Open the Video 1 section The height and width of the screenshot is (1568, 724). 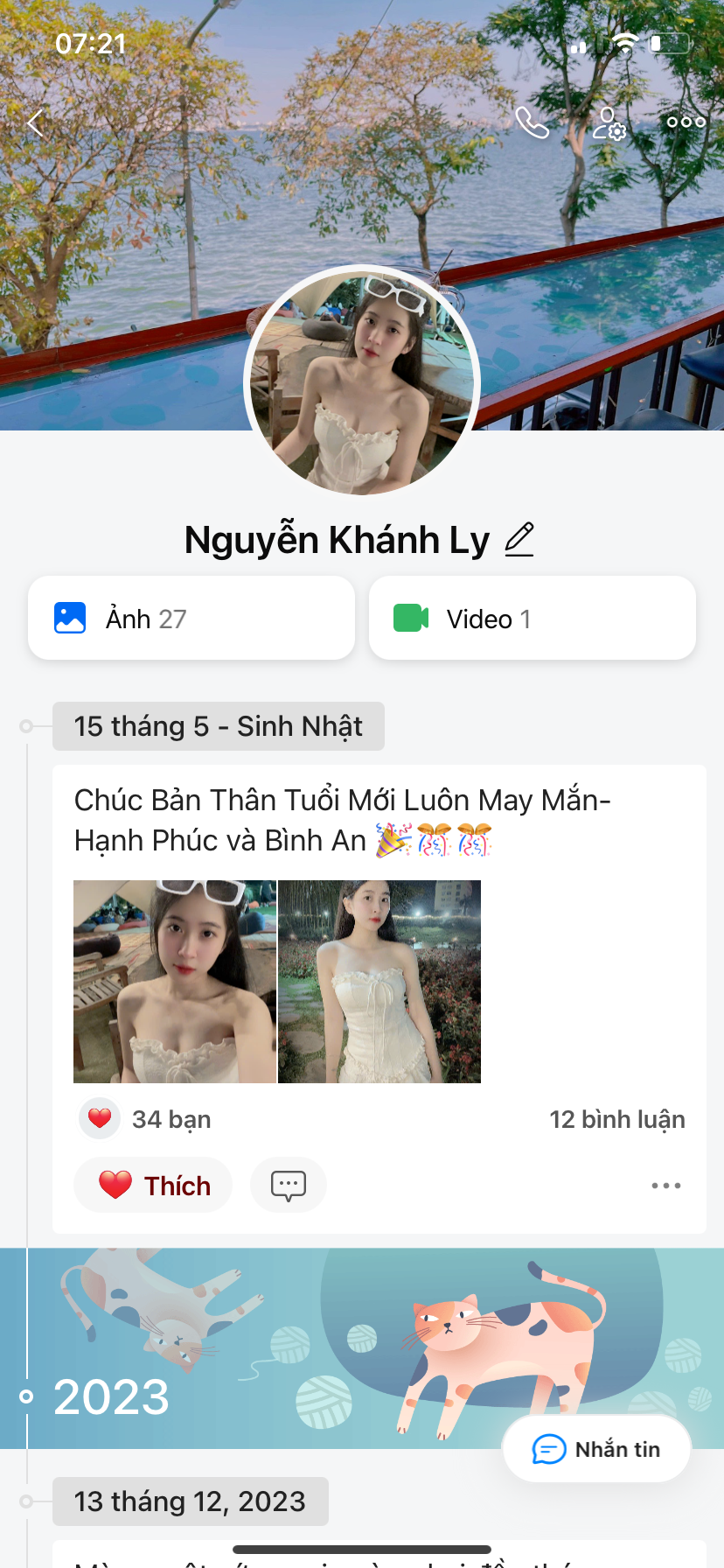tap(532, 618)
